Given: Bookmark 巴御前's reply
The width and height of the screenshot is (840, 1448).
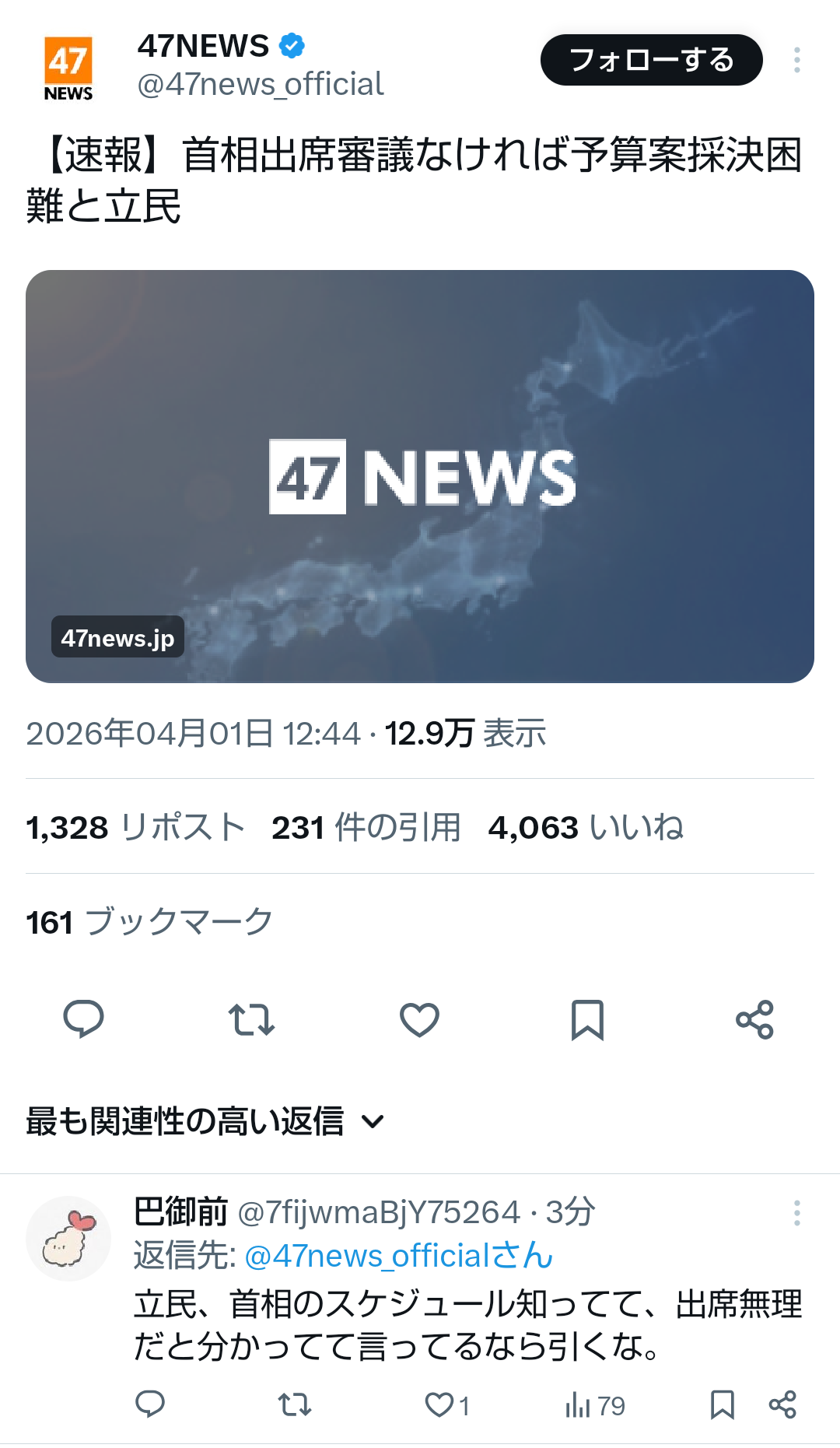Looking at the screenshot, I should [x=722, y=1404].
